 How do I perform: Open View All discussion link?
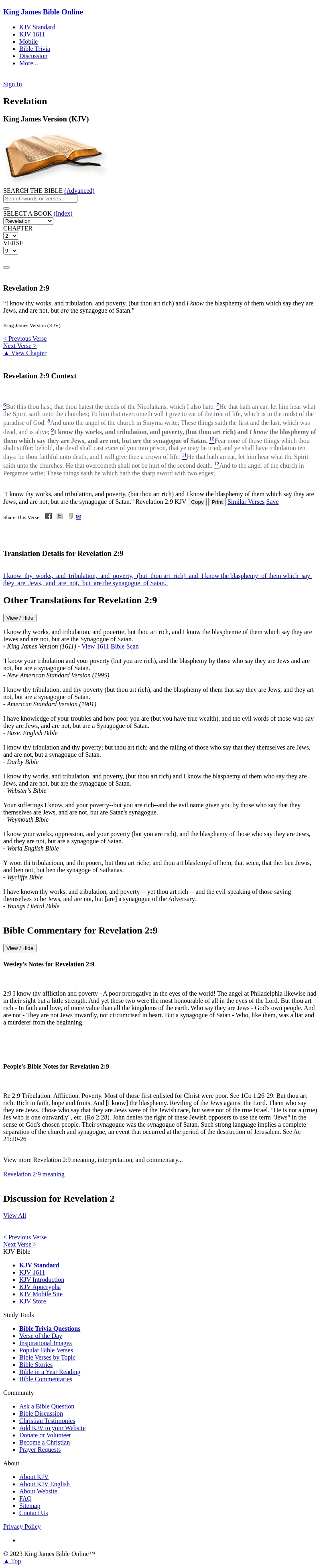tap(14, 1216)
